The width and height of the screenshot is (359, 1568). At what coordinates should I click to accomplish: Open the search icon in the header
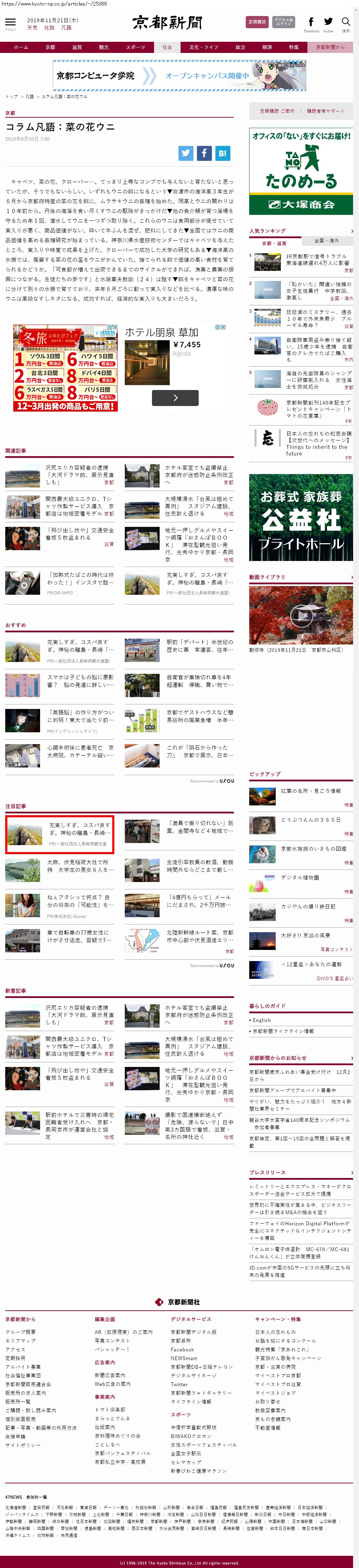[x=346, y=23]
